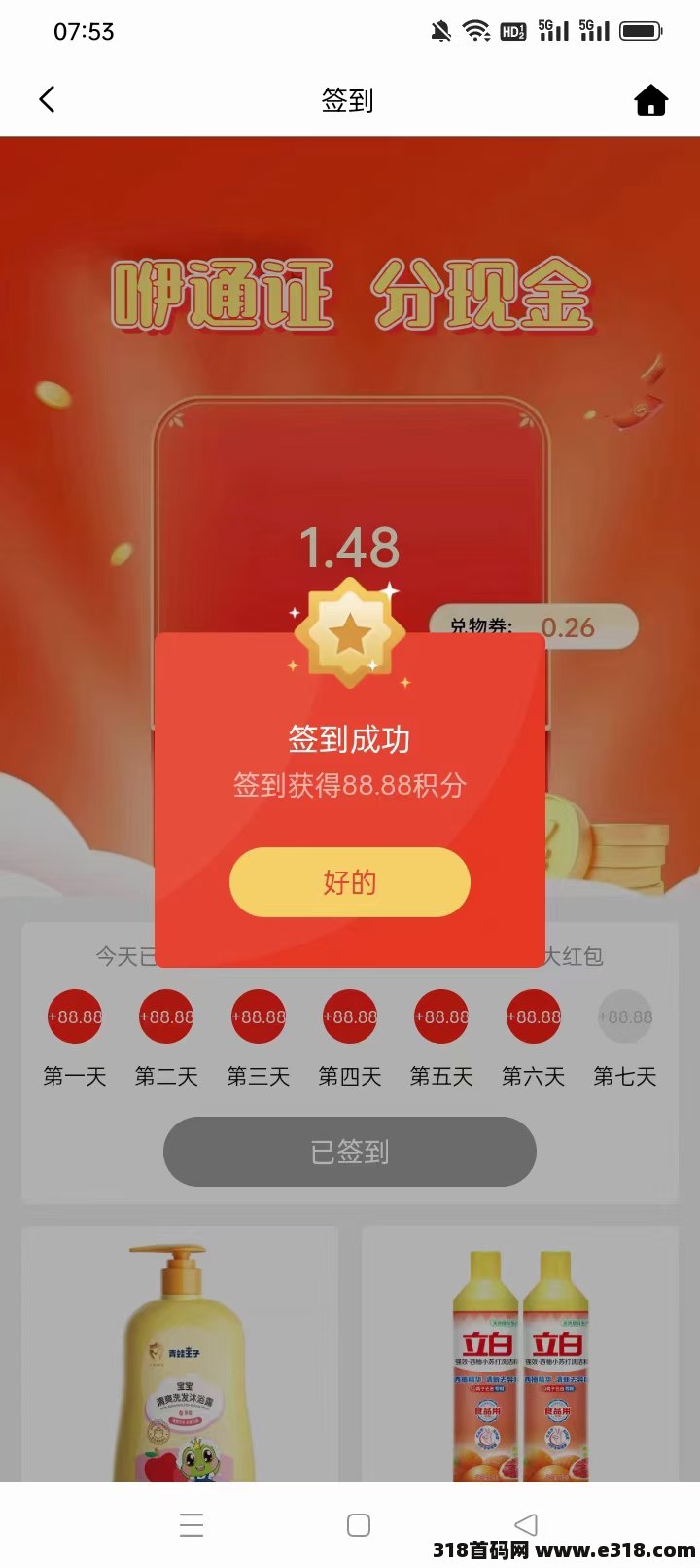Tap 好的 to dismiss the sign-in success dialog

coord(349,882)
